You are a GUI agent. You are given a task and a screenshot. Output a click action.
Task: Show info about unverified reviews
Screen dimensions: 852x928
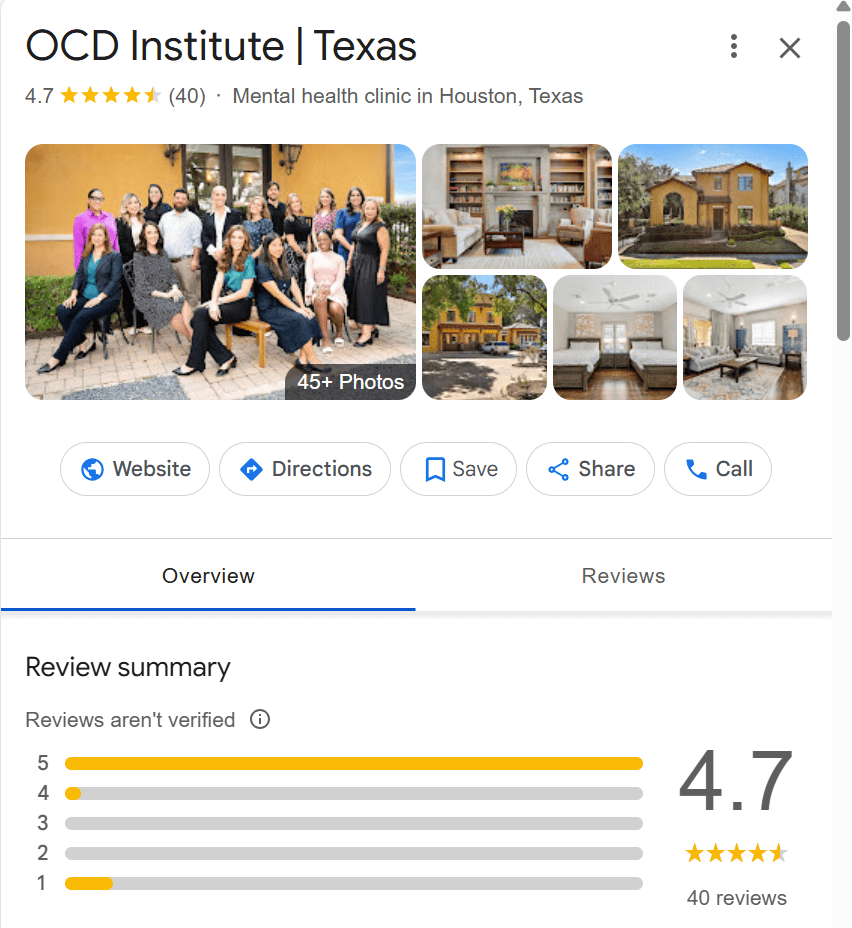pyautogui.click(x=260, y=719)
